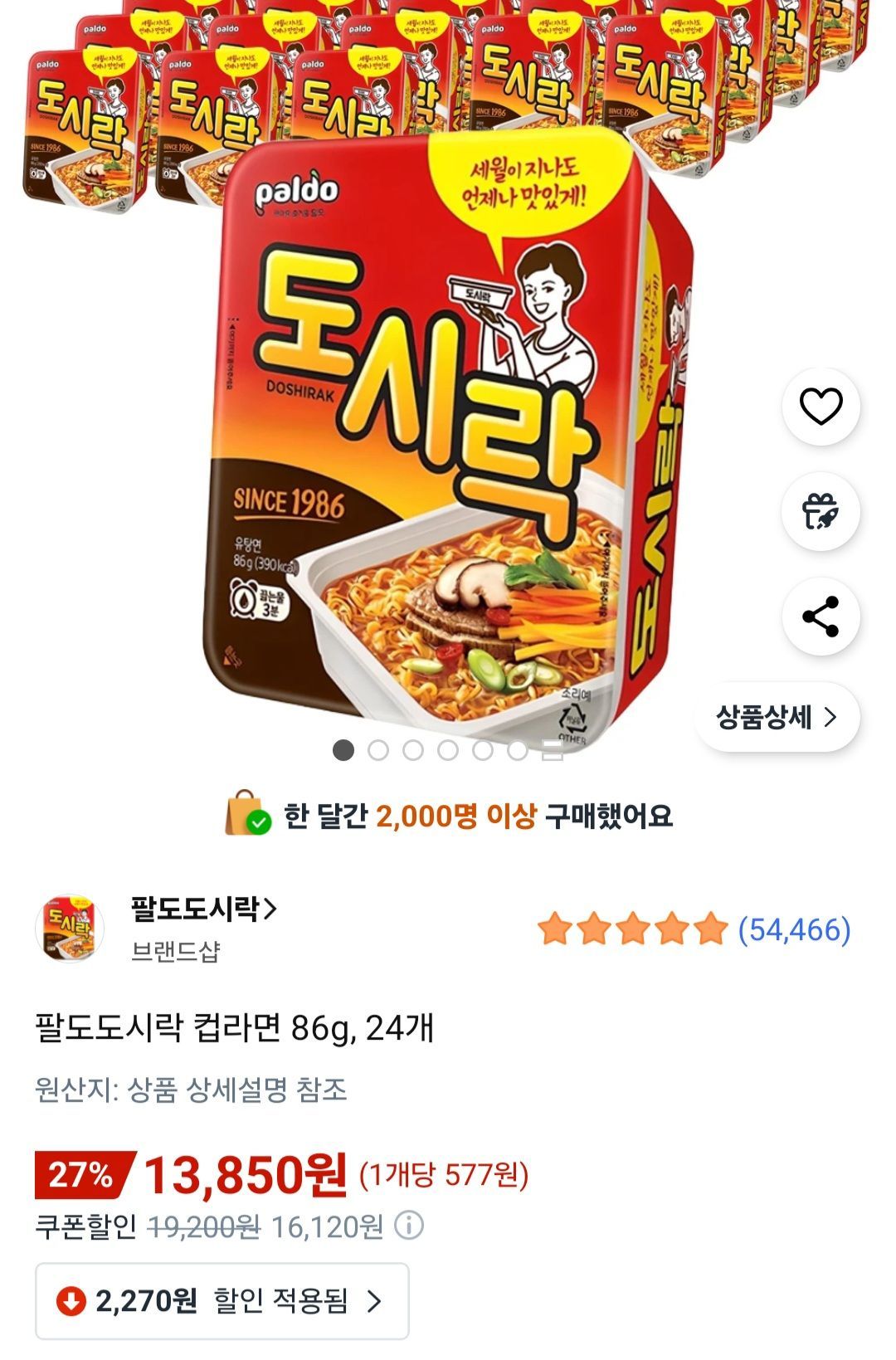Open the 2,270원 할인 적용됨 details
This screenshot has height=1360, width=896.
click(x=222, y=1300)
